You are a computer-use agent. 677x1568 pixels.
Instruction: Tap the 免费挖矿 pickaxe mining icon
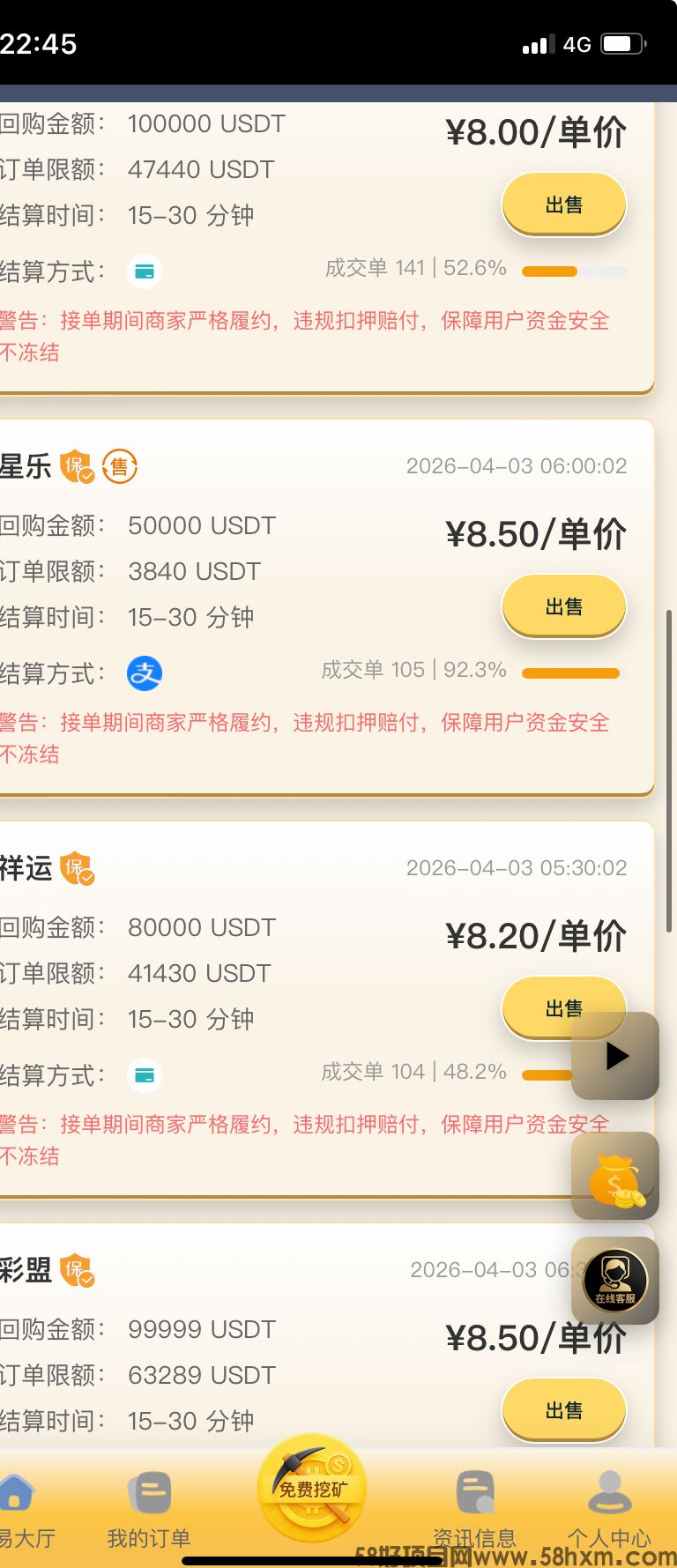coord(312,1491)
